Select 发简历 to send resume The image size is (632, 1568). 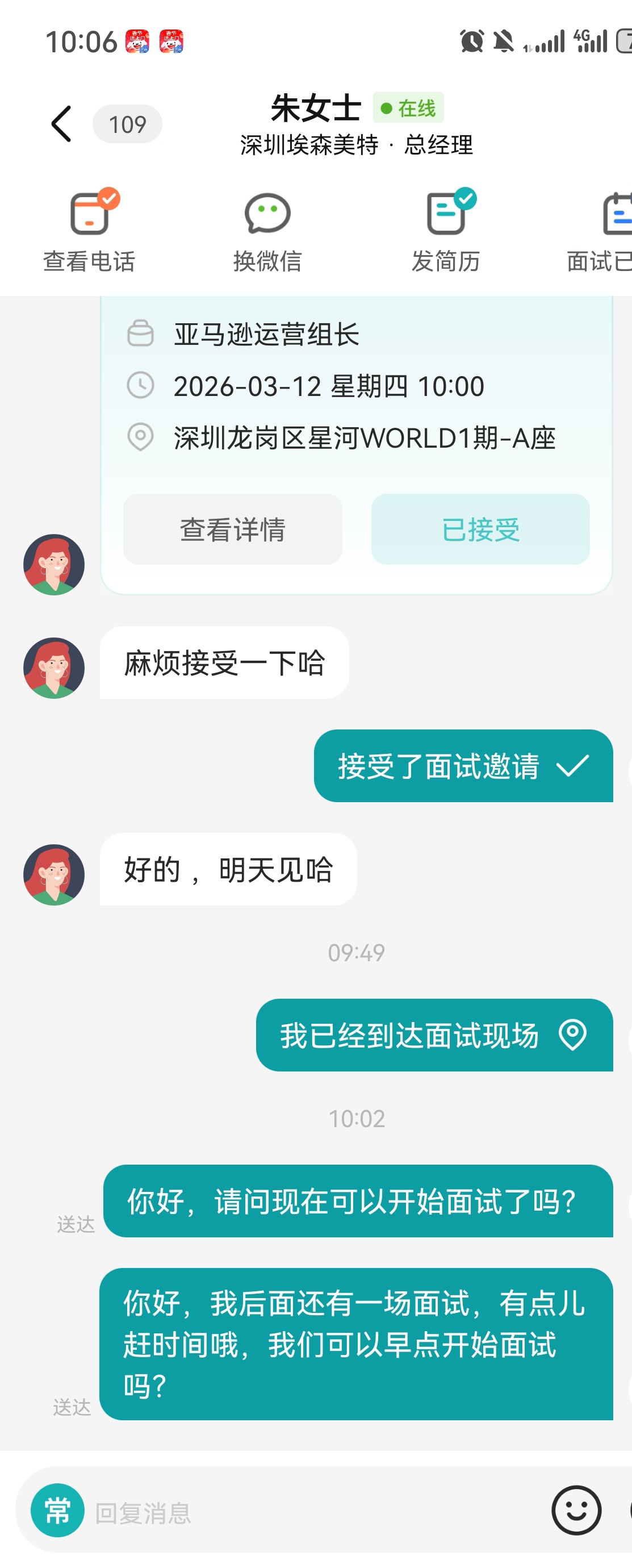point(446,230)
